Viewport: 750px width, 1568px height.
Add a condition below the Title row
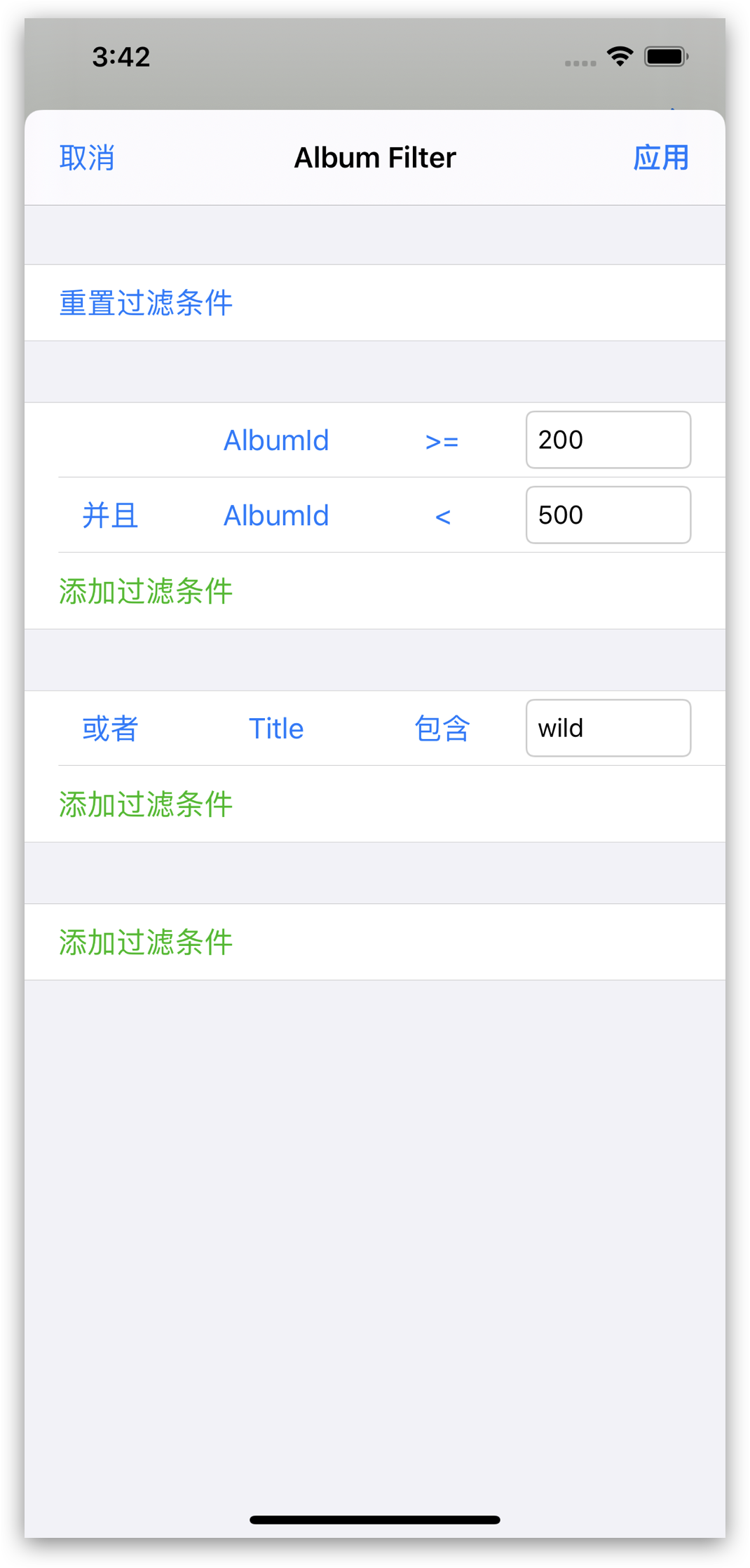[x=146, y=804]
